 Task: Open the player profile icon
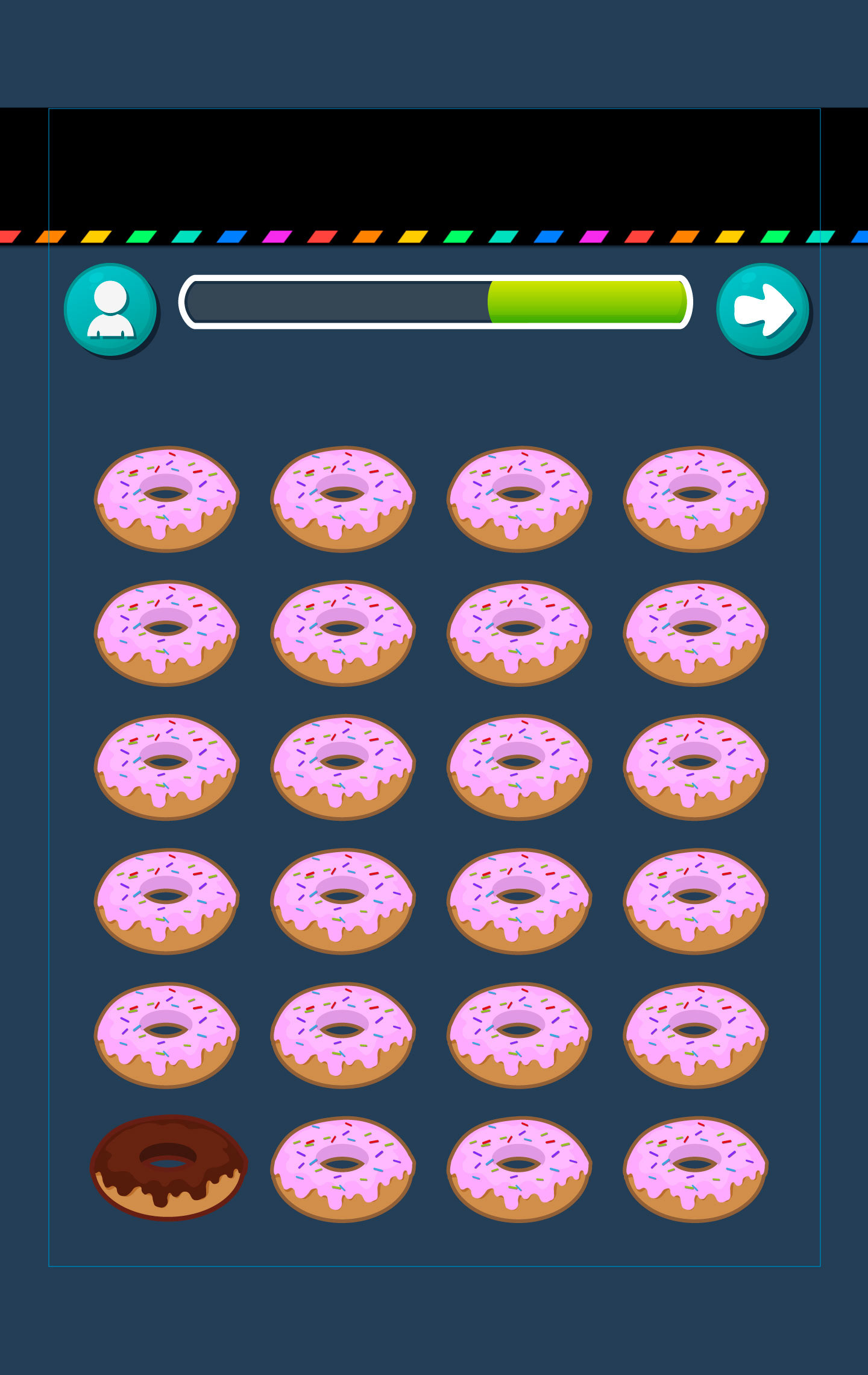pos(111,309)
